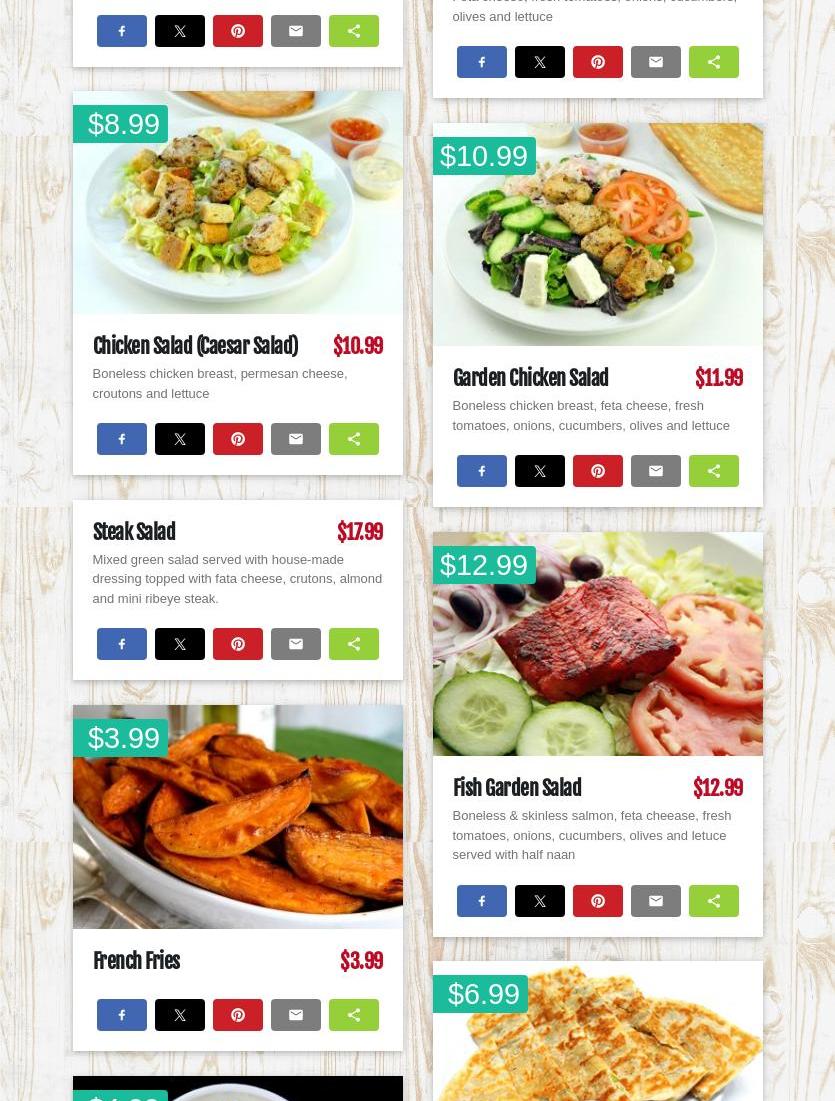Tweet the Steak Salad item

180,644
